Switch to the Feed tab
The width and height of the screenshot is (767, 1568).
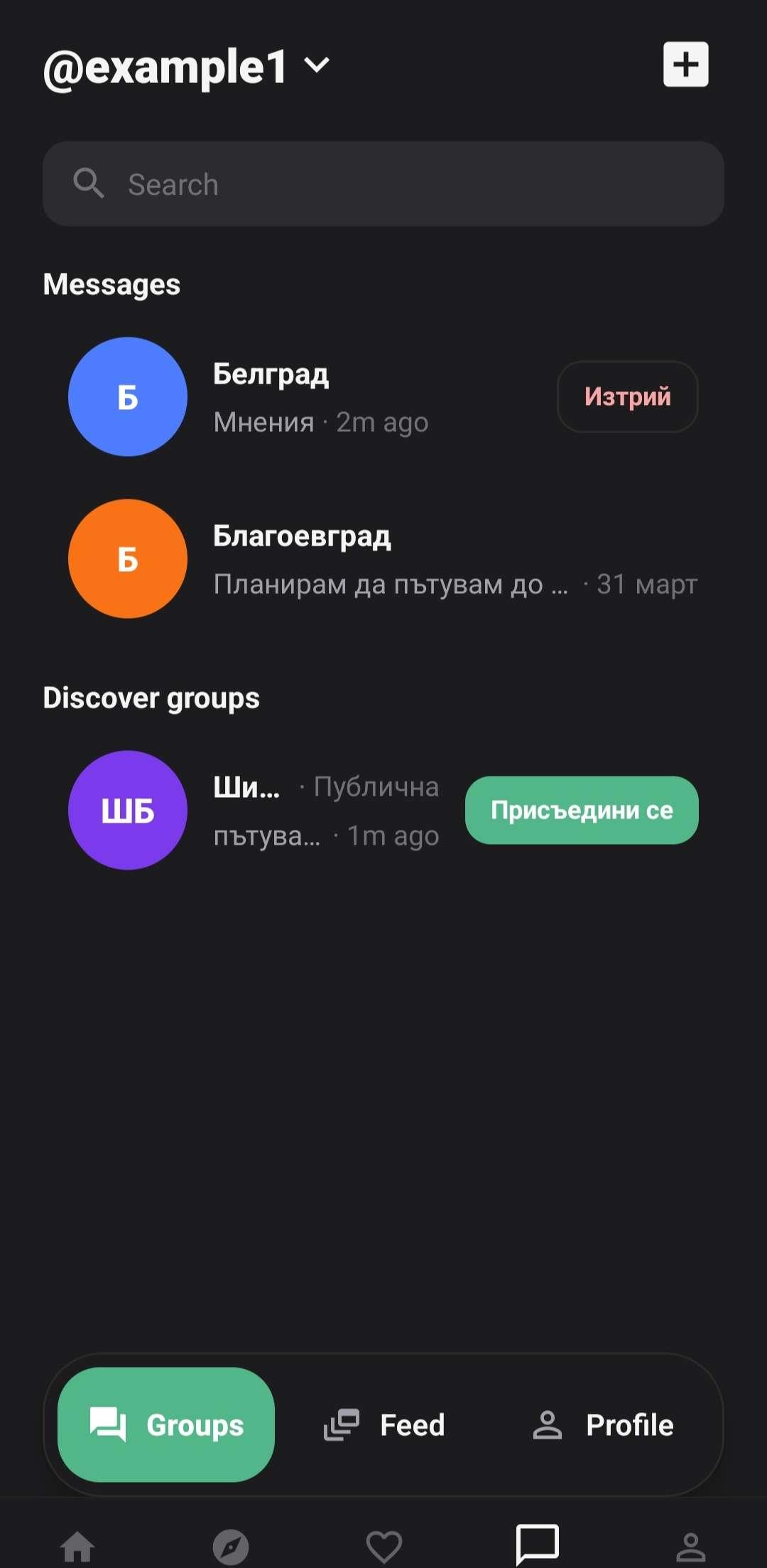coord(384,1424)
